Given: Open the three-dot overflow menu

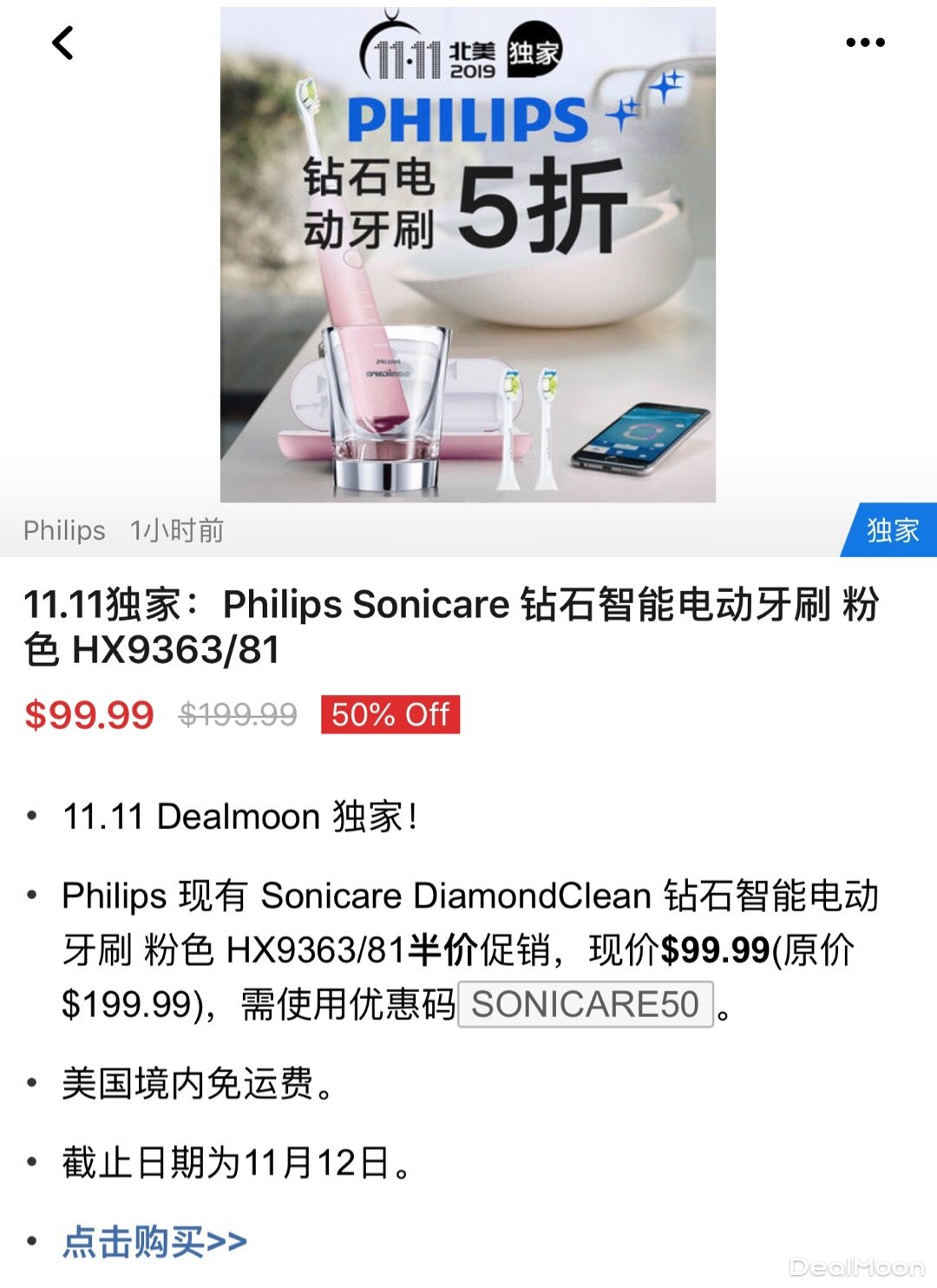Looking at the screenshot, I should click(865, 43).
